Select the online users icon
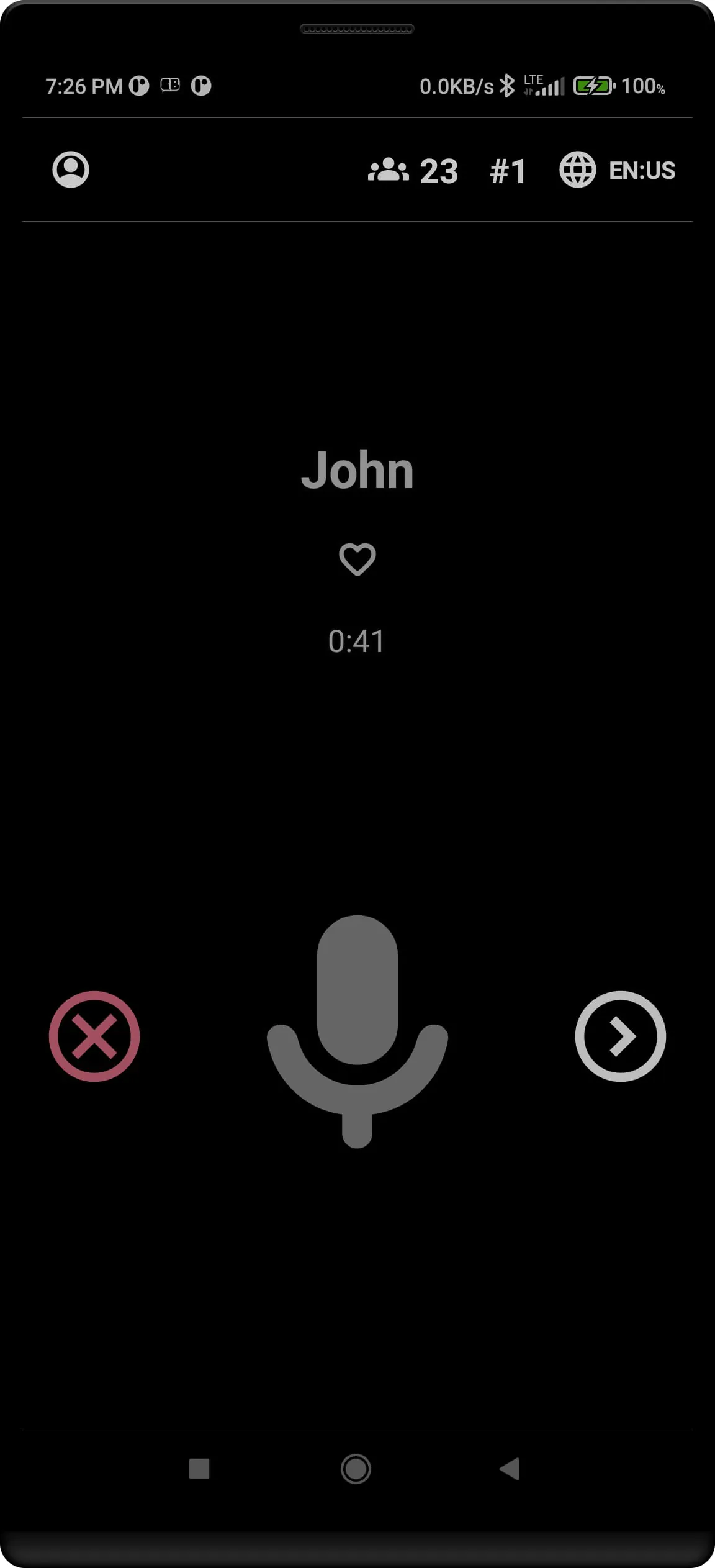The height and width of the screenshot is (1568, 715). pyautogui.click(x=389, y=171)
